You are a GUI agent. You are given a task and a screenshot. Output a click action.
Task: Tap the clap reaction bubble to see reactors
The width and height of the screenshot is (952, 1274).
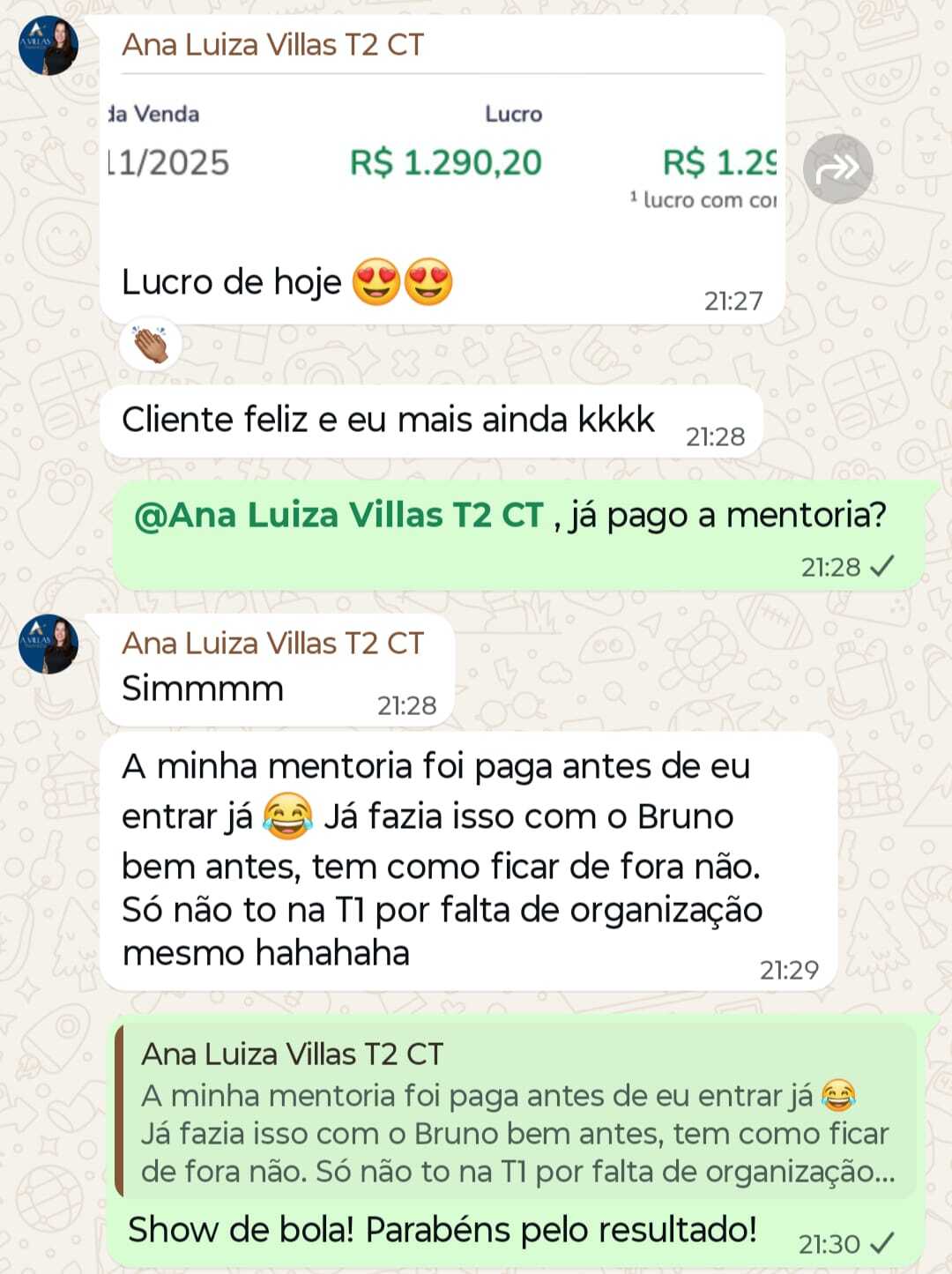pos(150,345)
